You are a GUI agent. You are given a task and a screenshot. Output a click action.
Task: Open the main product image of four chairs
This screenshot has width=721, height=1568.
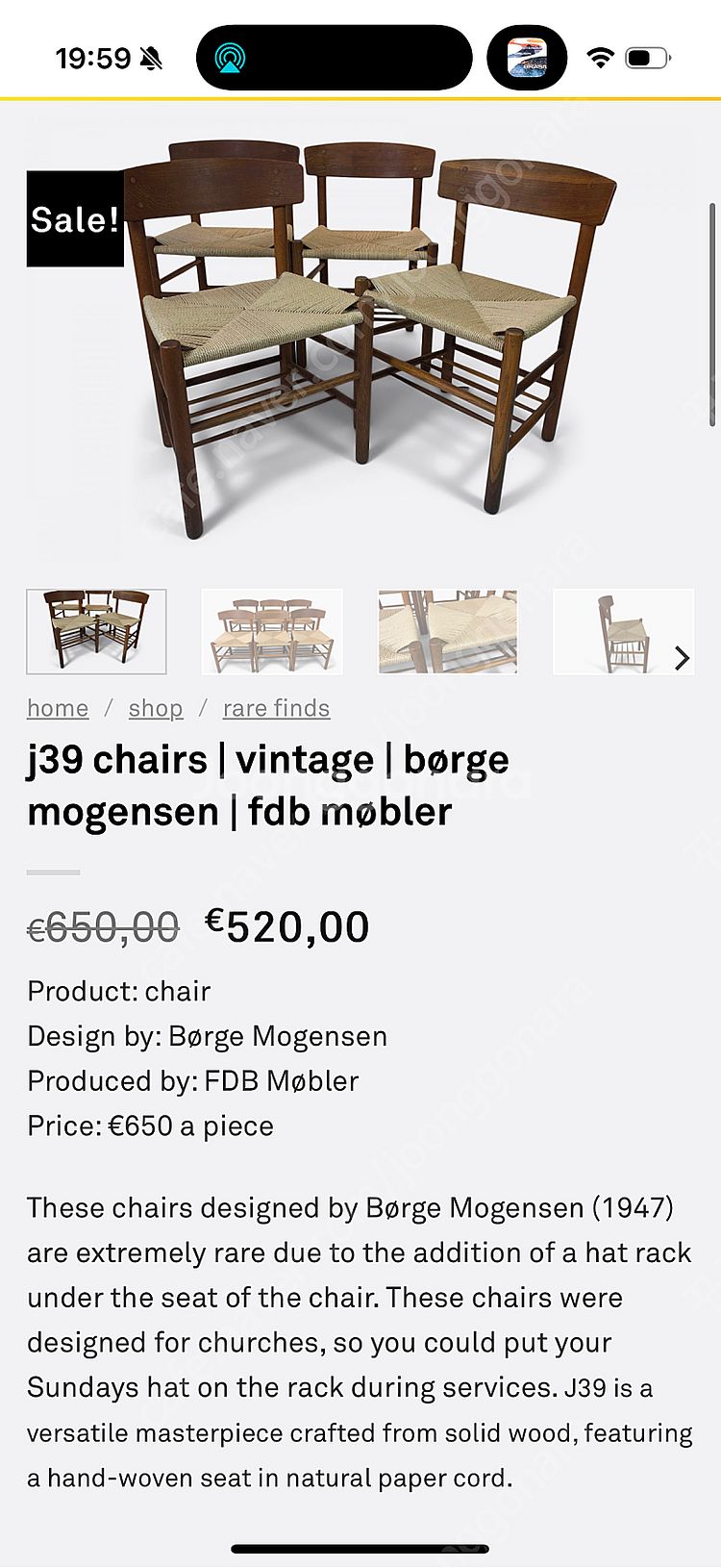[360, 337]
